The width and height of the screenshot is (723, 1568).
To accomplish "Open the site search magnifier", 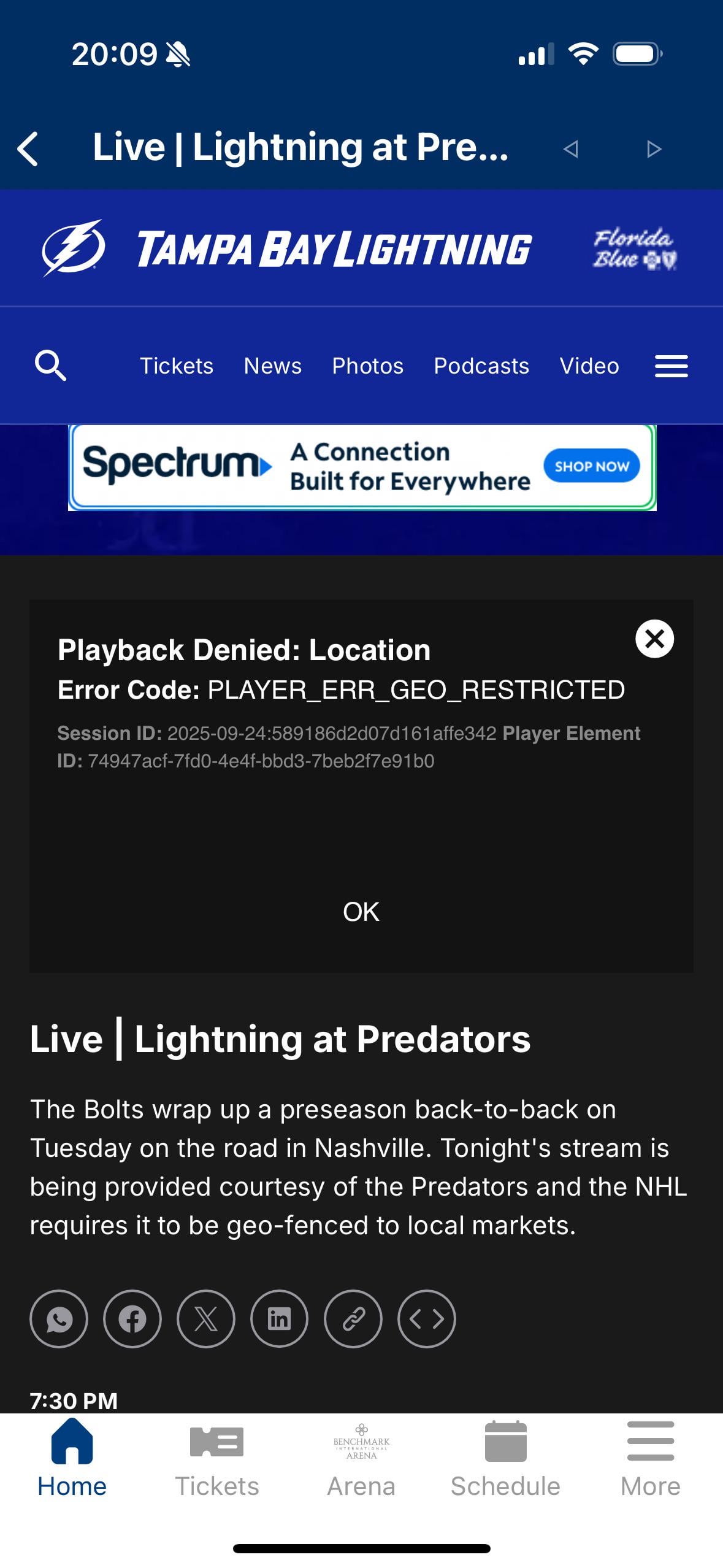I will coord(50,366).
